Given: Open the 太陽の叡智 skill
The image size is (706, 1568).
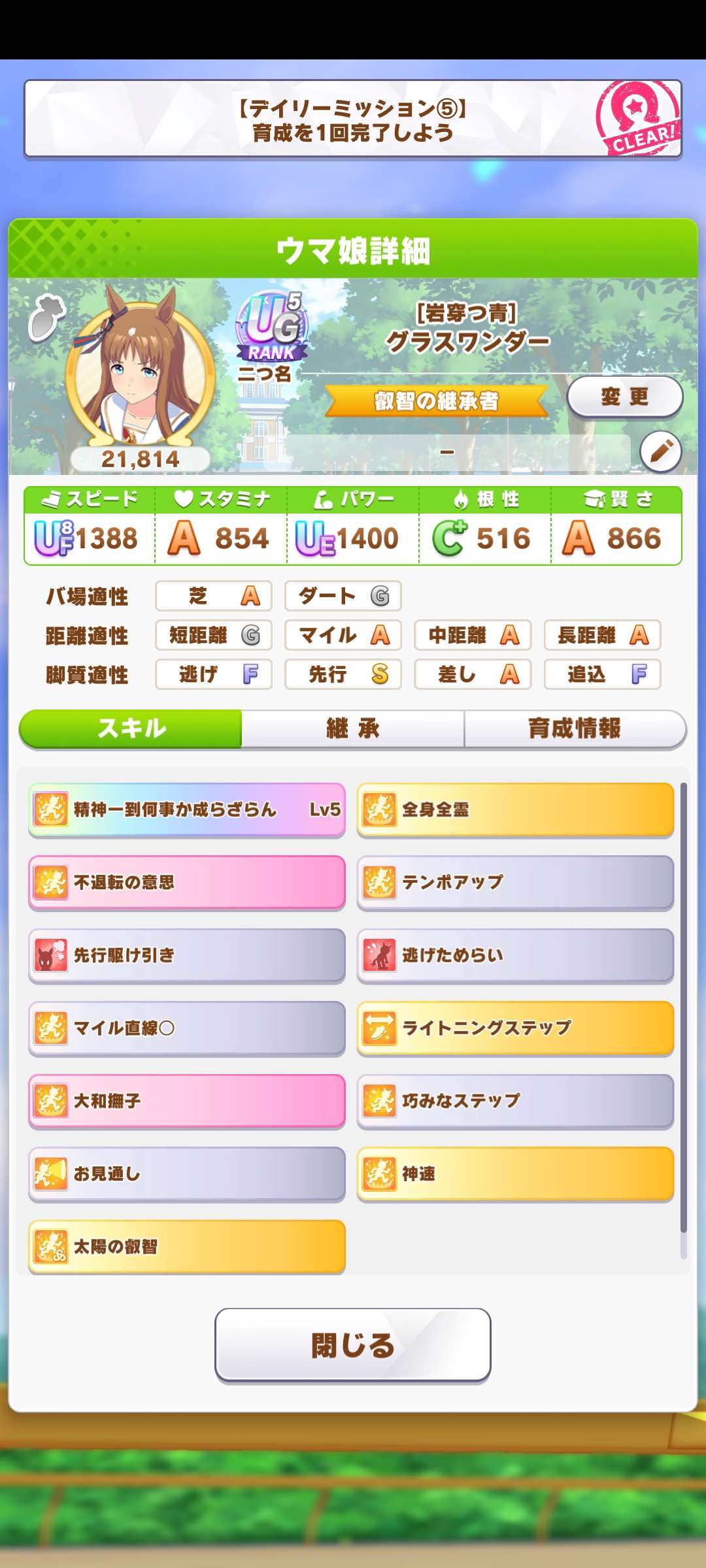Looking at the screenshot, I should tap(187, 1247).
